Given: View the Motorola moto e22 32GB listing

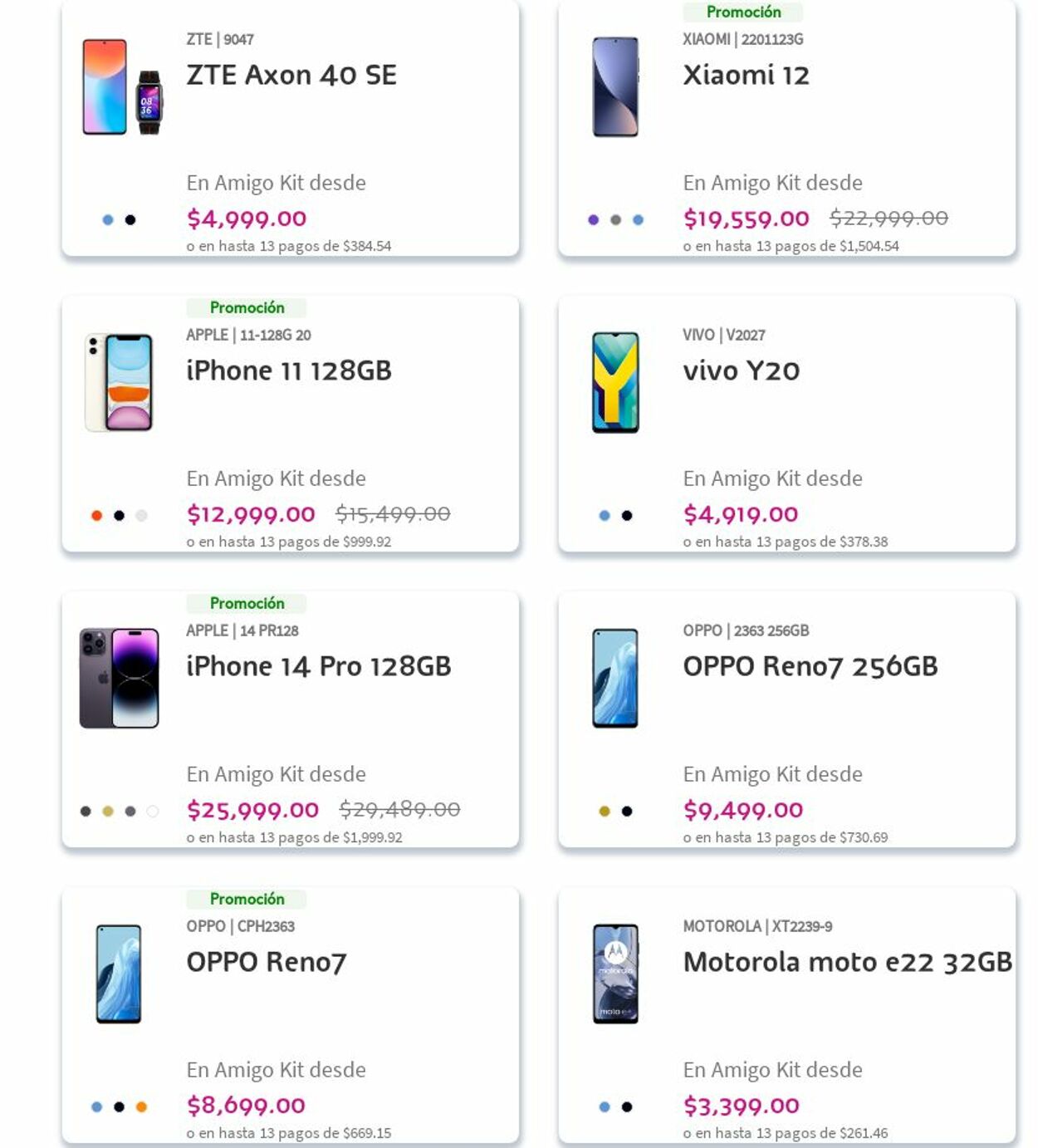Looking at the screenshot, I should click(x=847, y=963).
